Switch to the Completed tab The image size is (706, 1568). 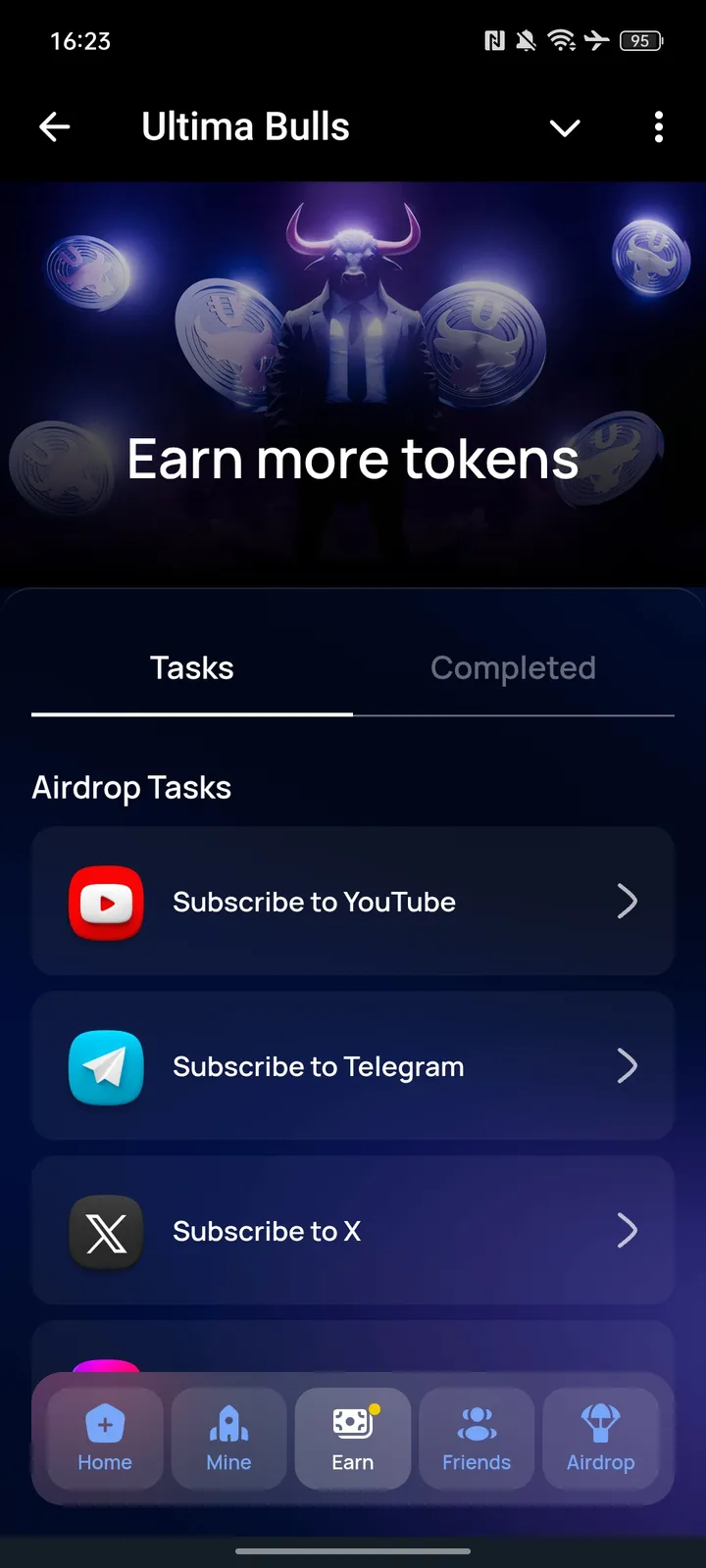click(x=513, y=668)
